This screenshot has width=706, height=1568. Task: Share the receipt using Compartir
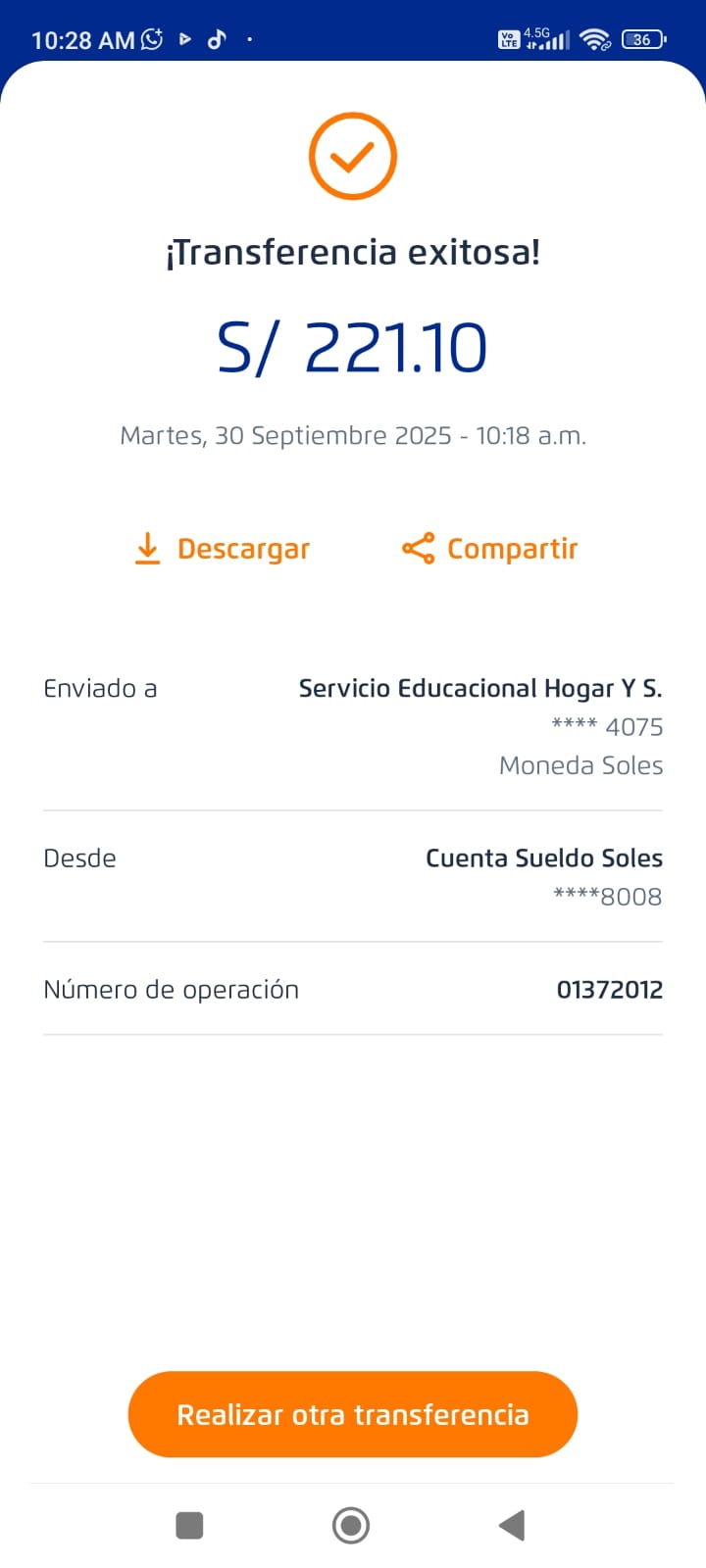(490, 549)
